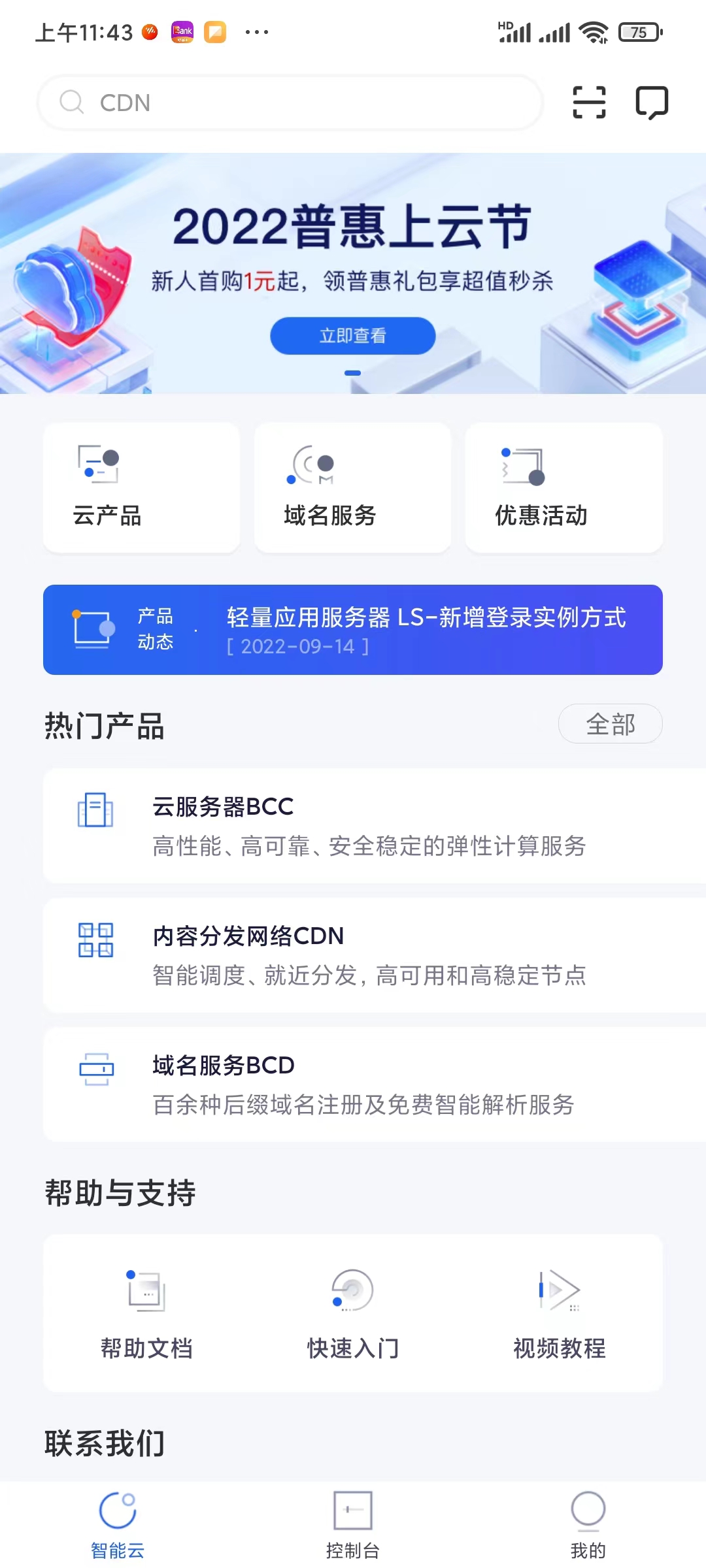This screenshot has height=1568, width=706.
Task: Open the 优惠活动 card
Action: click(x=563, y=487)
